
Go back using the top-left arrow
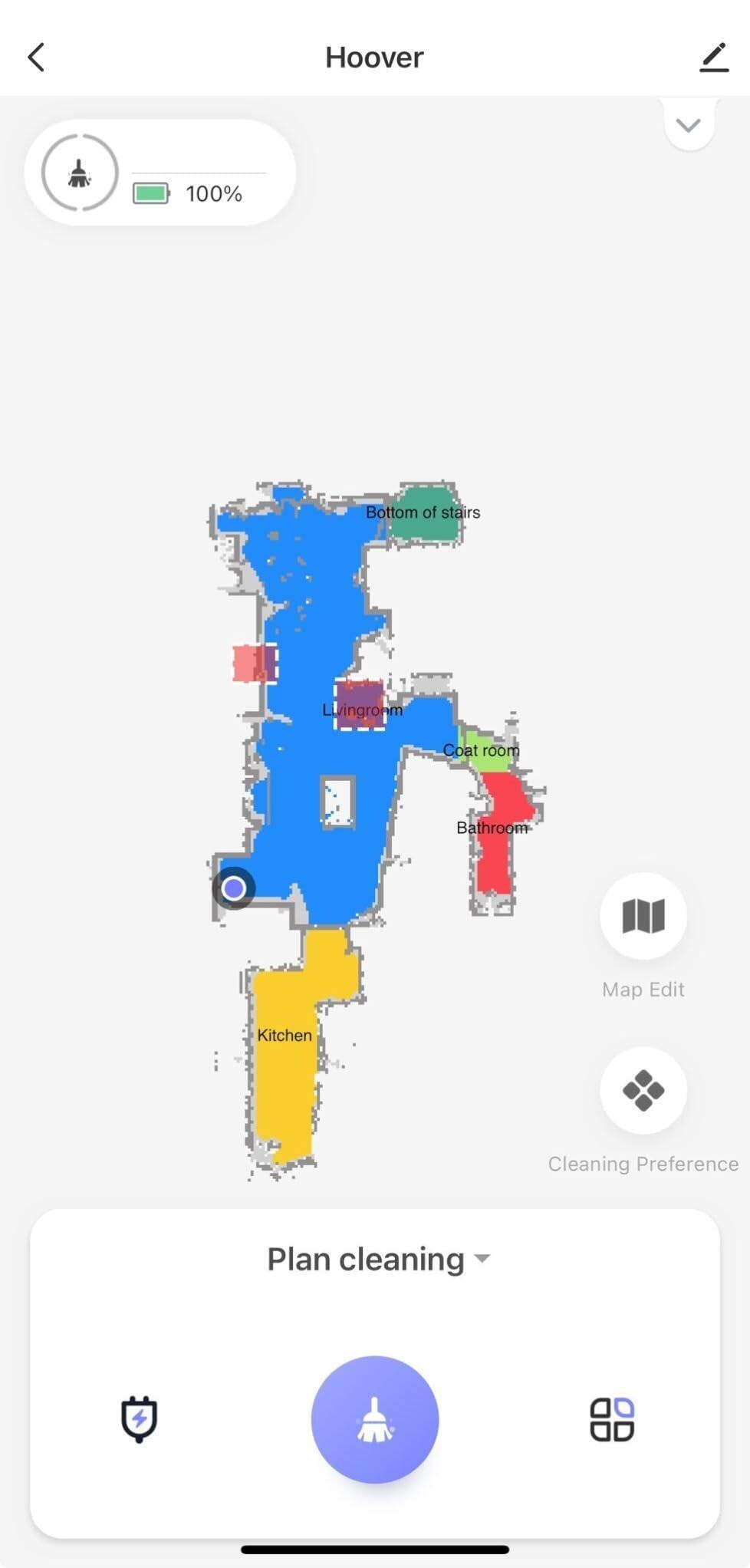(x=36, y=58)
